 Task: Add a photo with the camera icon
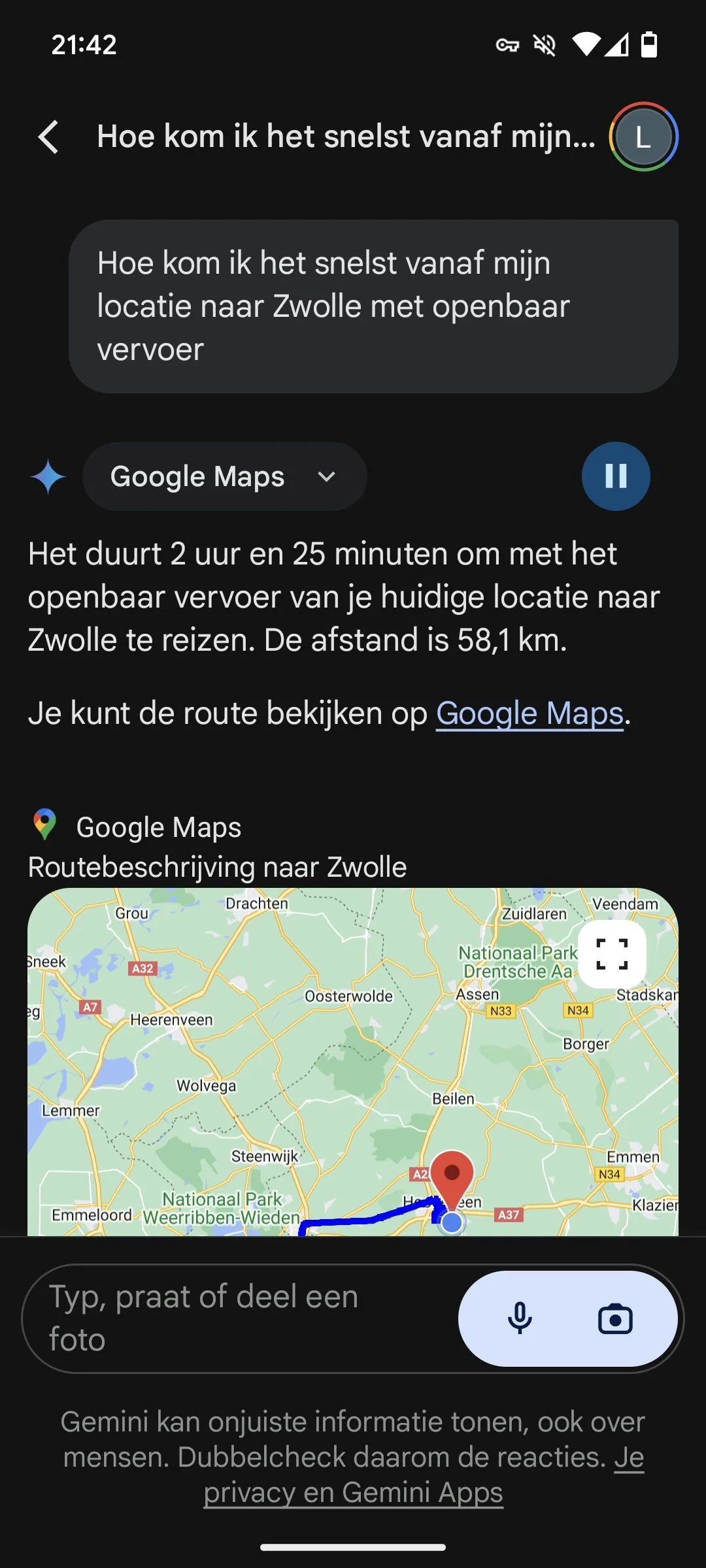pos(615,1318)
